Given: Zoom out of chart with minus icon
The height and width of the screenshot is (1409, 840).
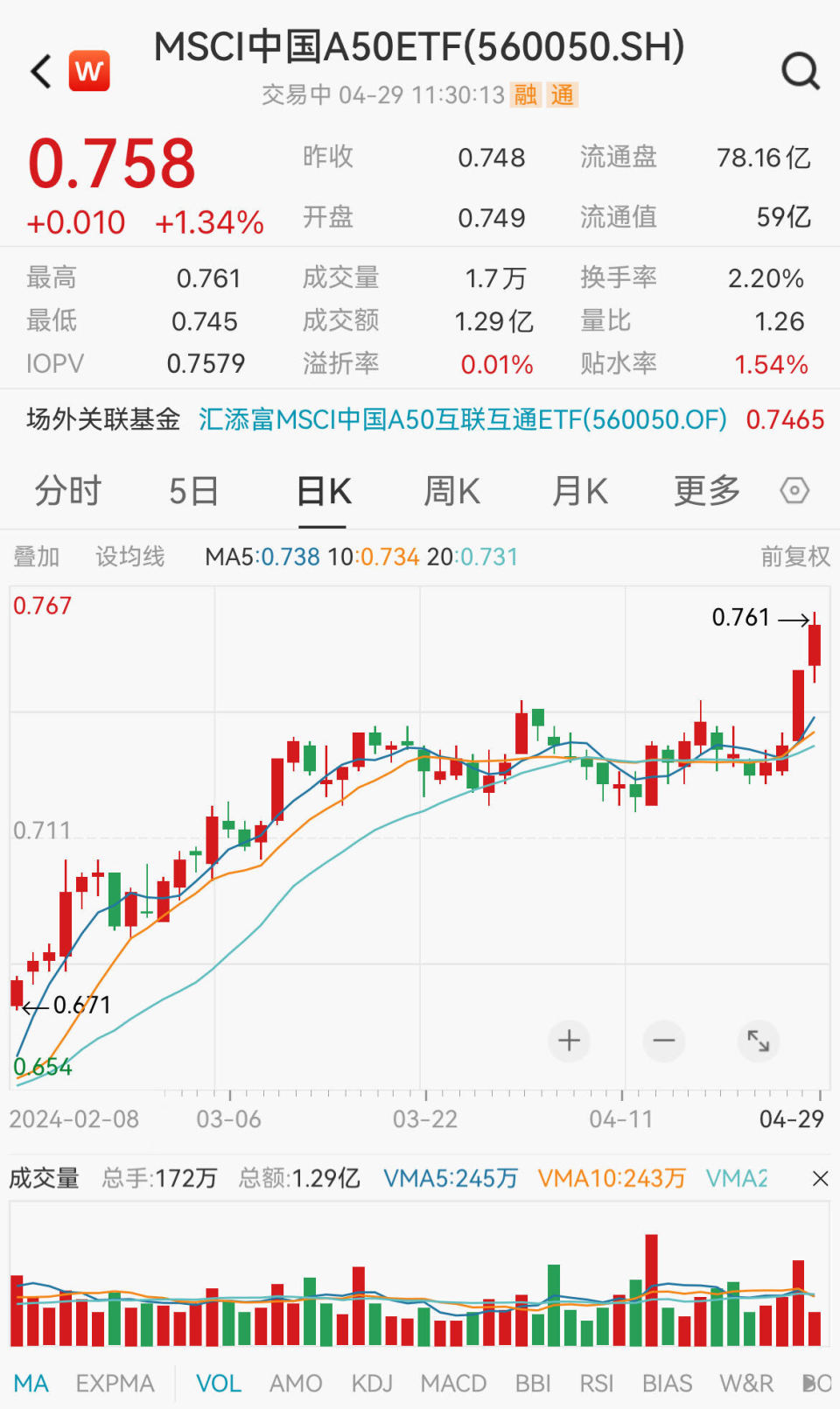Looking at the screenshot, I should [x=663, y=1041].
